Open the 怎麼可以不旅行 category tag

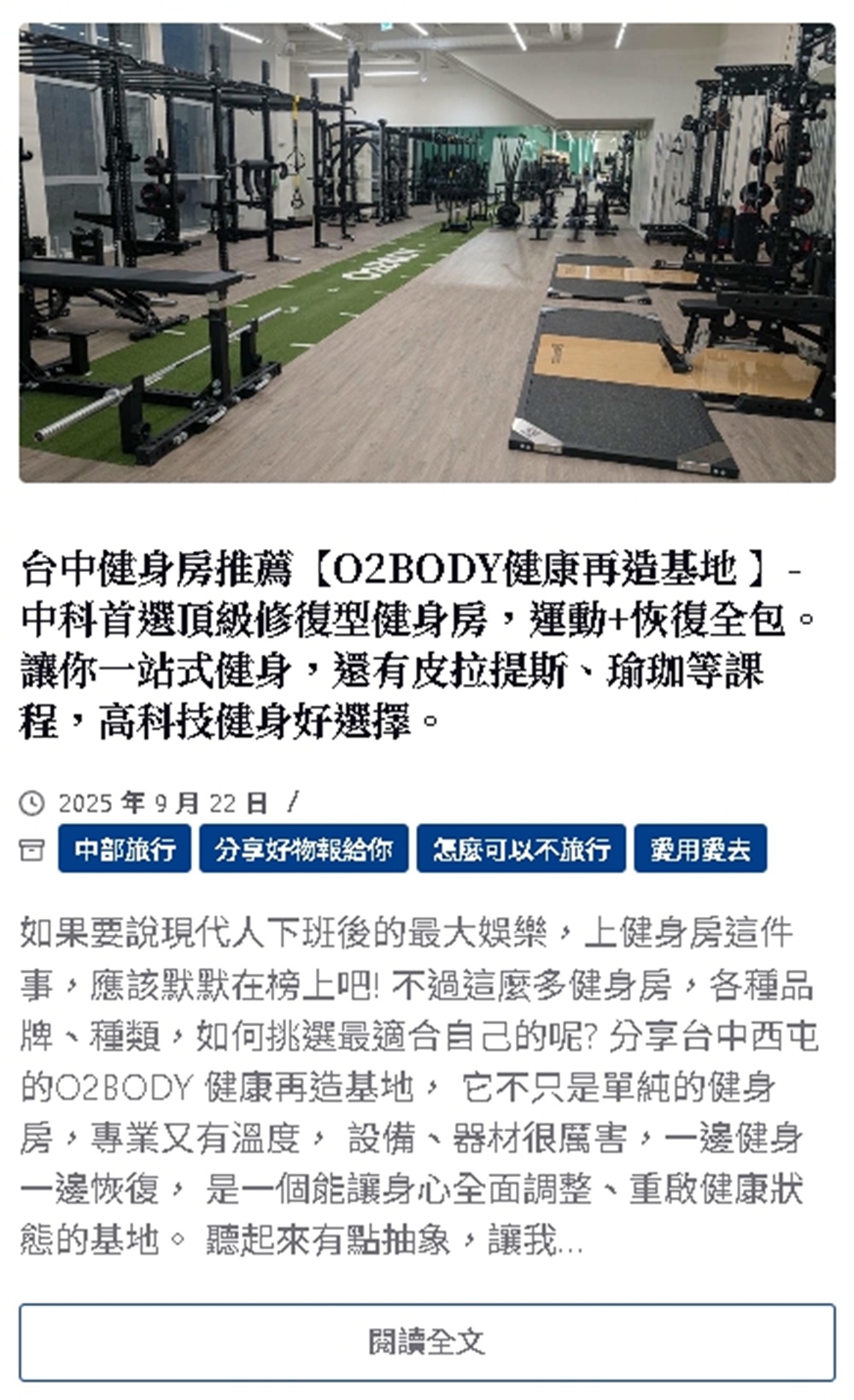click(x=521, y=849)
